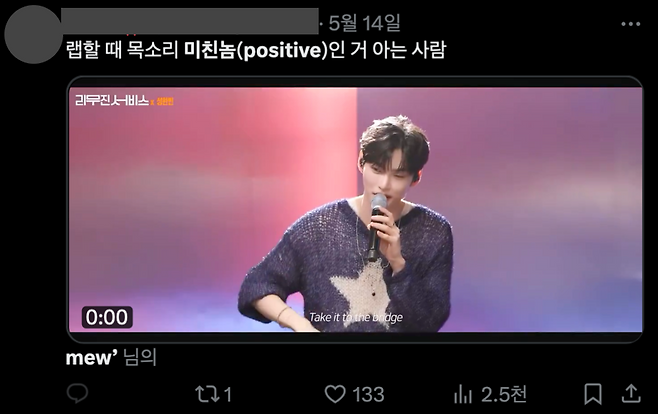Bookmark this tweet
Viewport: 658px width, 414px height.
[593, 394]
